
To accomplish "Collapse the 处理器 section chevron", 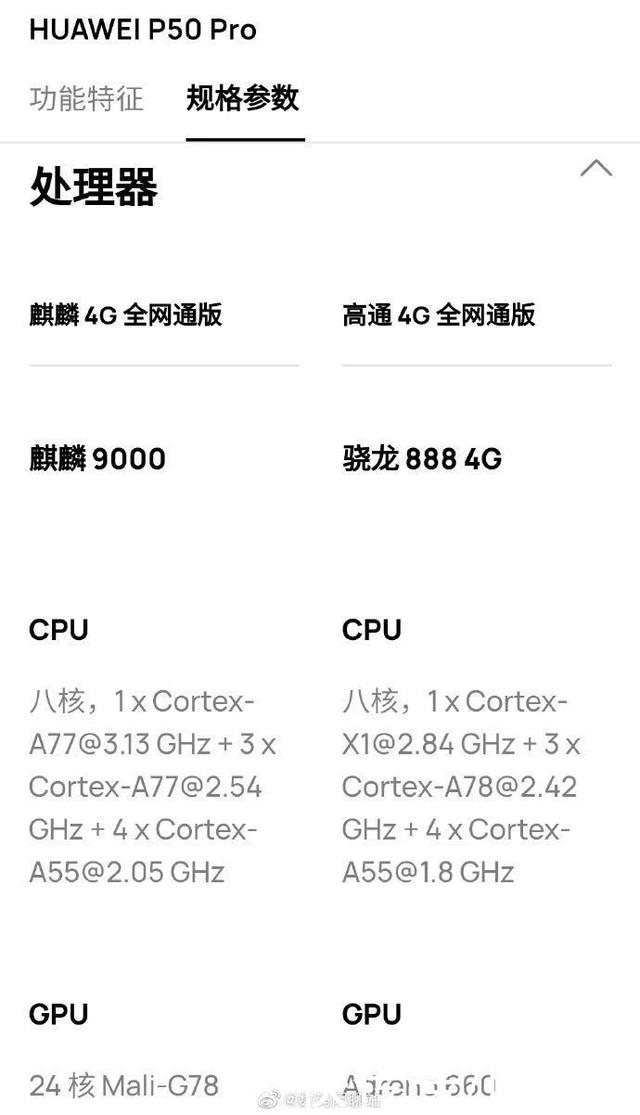I will (x=596, y=169).
